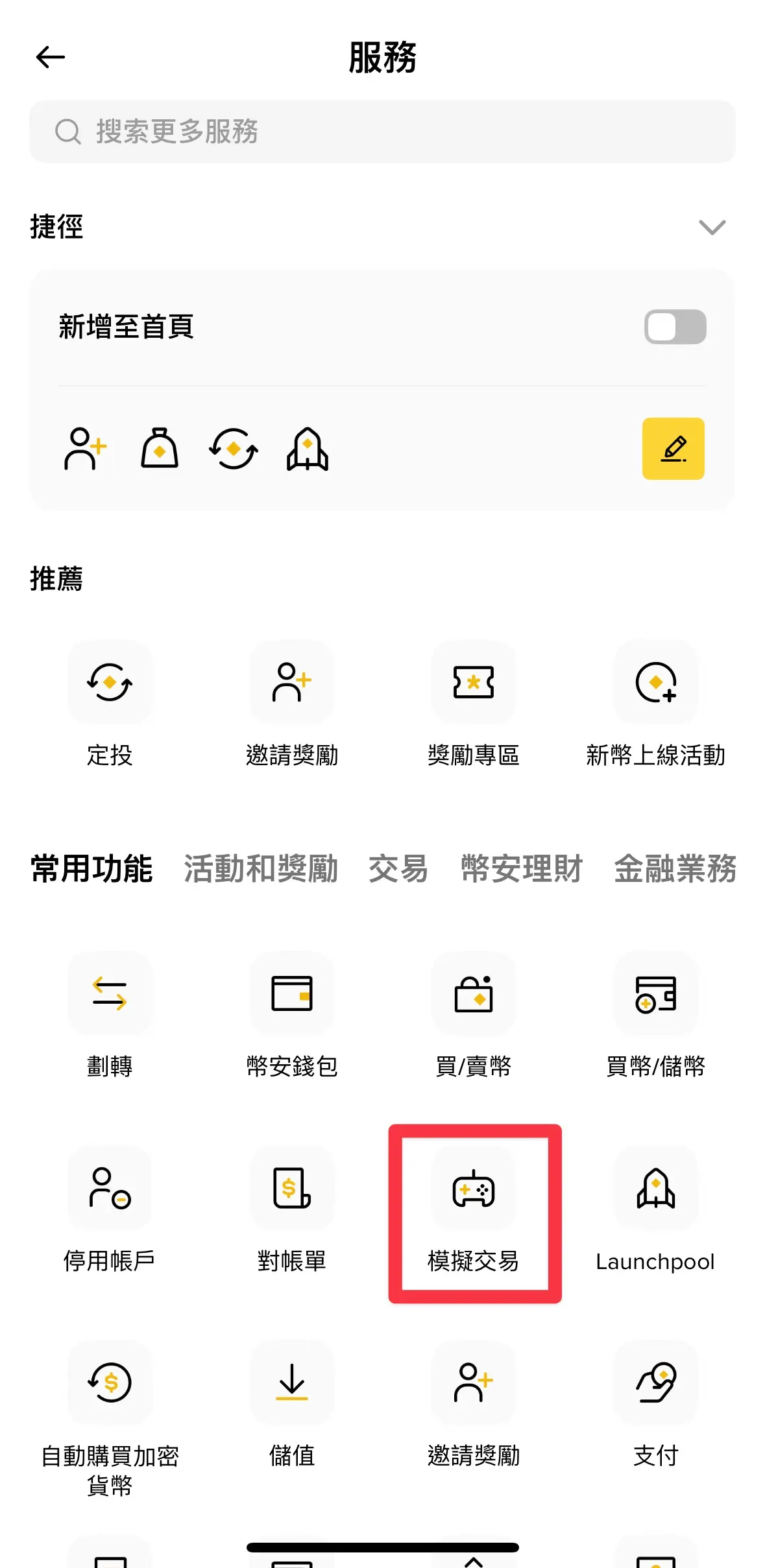
Task: Open 儲值 deposit
Action: (291, 1383)
